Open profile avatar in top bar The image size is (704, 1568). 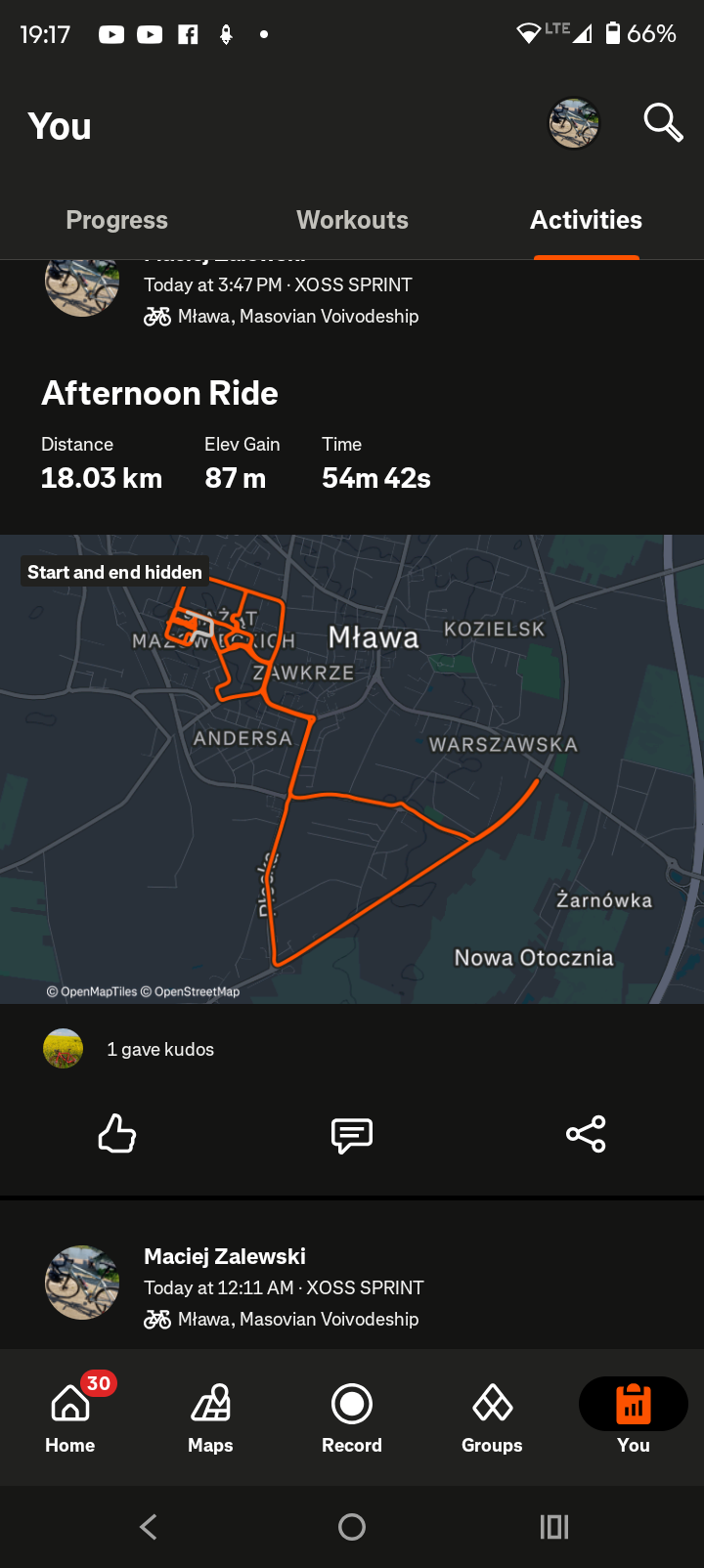(573, 123)
